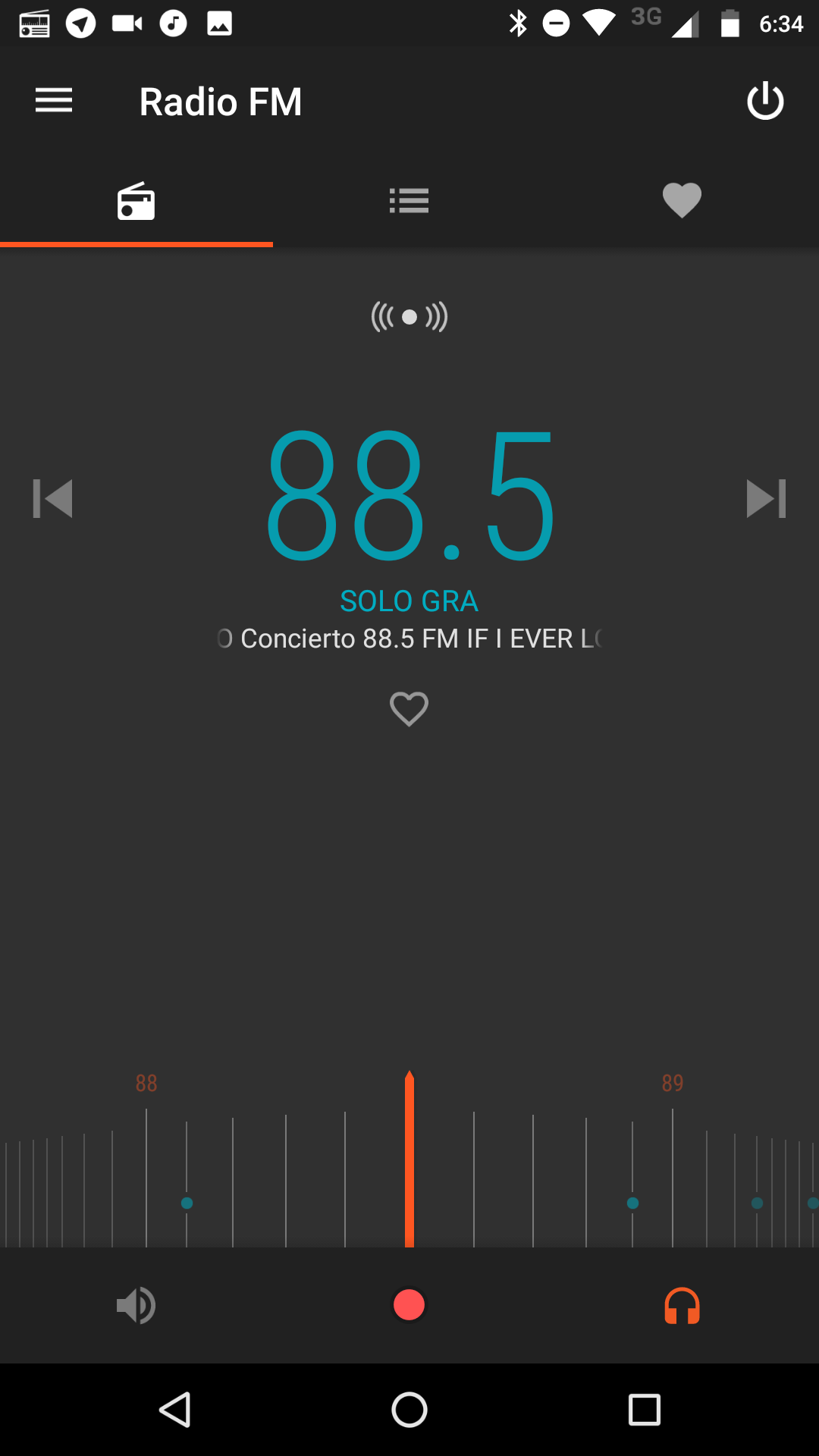Tap the speaker volume icon
Image resolution: width=819 pixels, height=1456 pixels.
(x=136, y=1306)
